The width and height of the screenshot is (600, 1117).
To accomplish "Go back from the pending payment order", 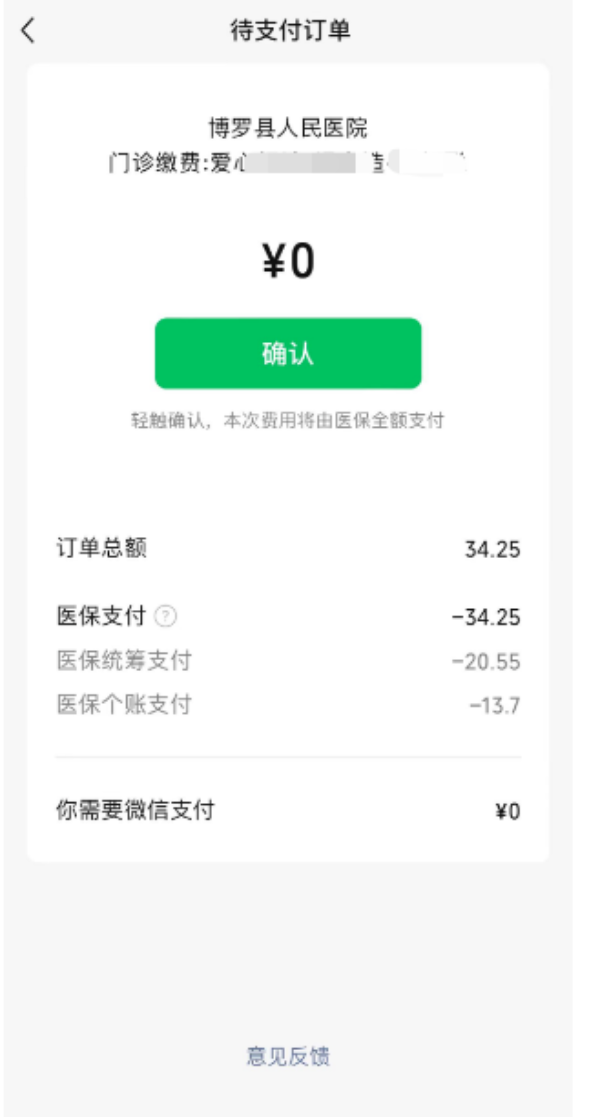I will [x=28, y=31].
